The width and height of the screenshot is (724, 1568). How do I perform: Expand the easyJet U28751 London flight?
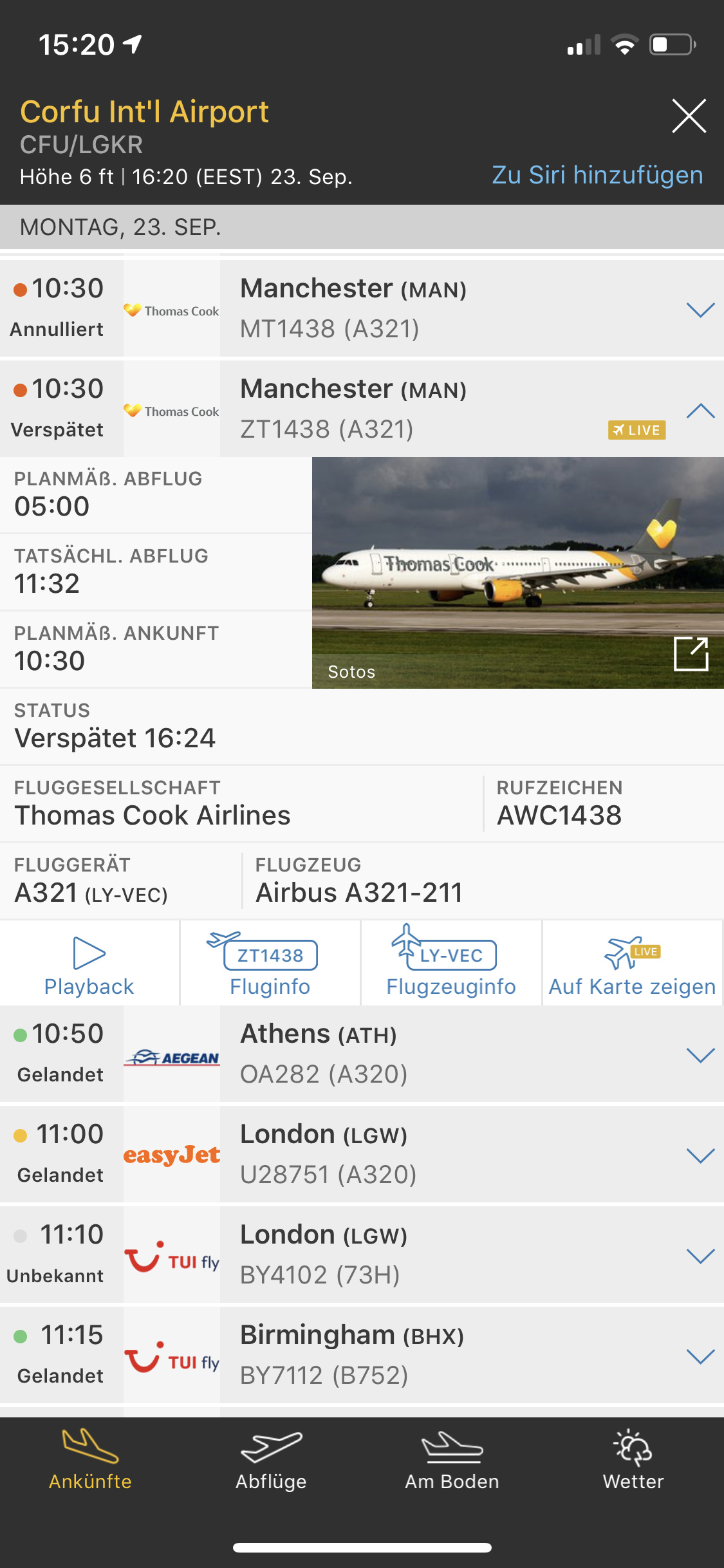coord(700,1155)
